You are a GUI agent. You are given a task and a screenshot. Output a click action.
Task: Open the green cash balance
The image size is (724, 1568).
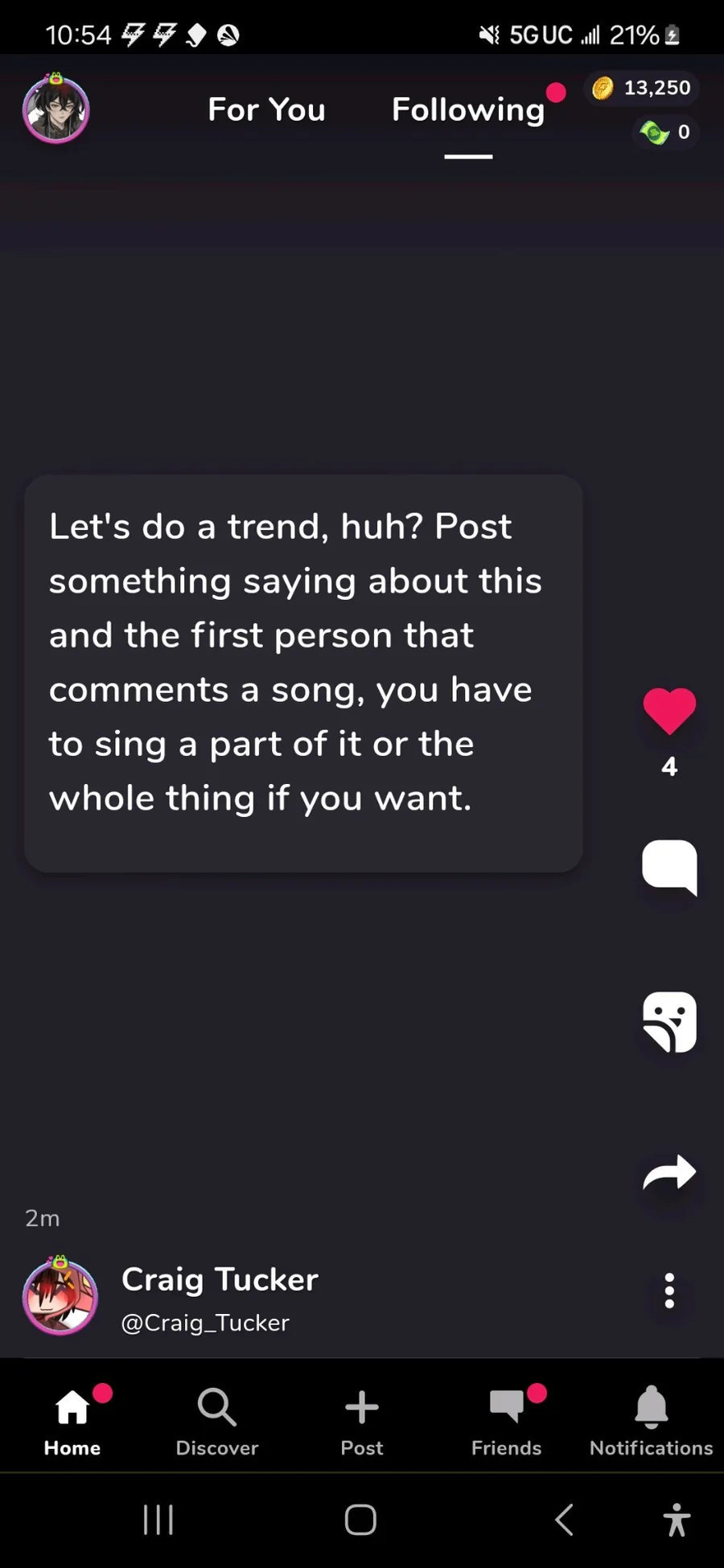pos(665,132)
